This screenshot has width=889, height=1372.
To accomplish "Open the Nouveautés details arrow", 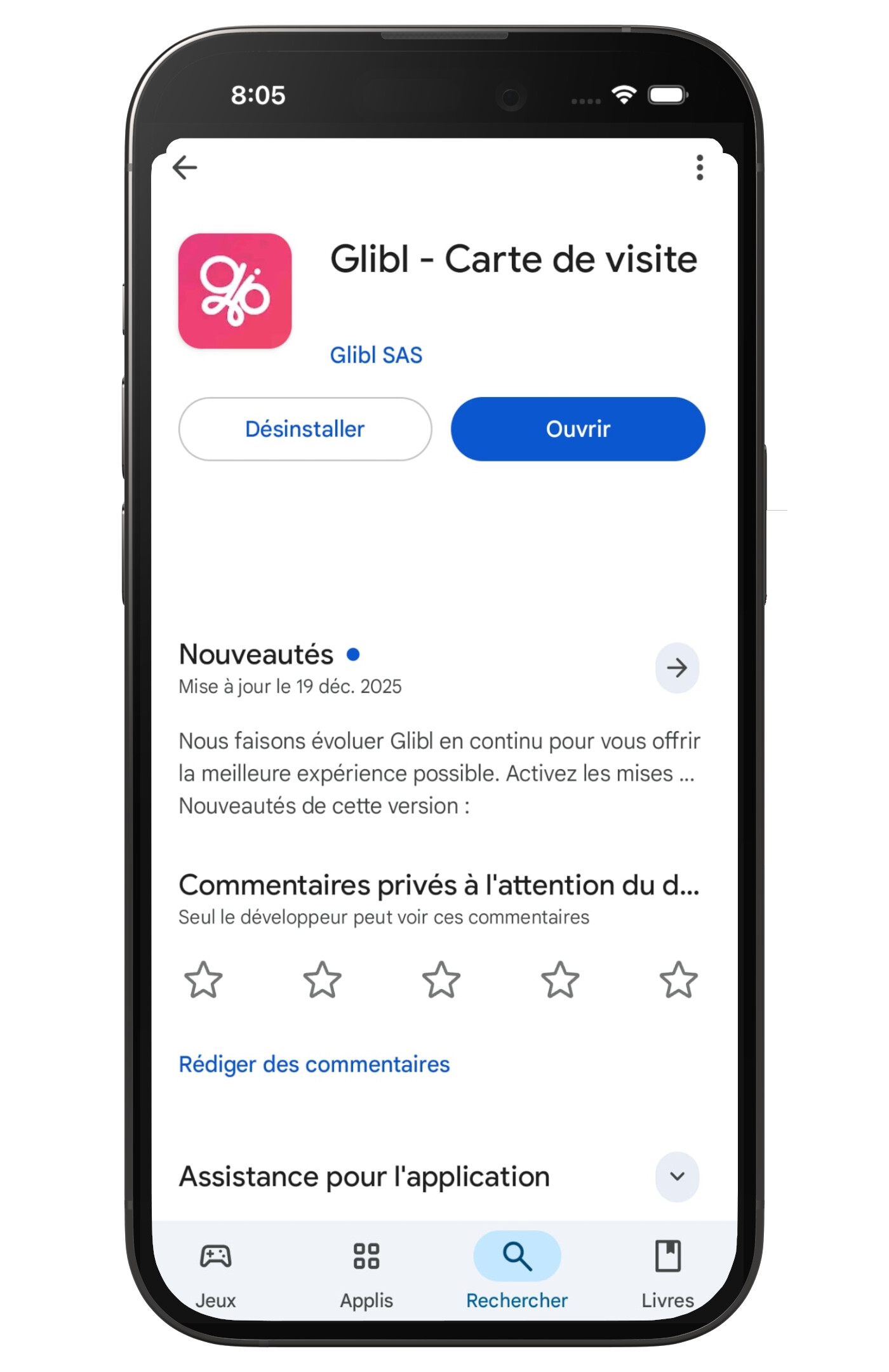I will click(677, 668).
